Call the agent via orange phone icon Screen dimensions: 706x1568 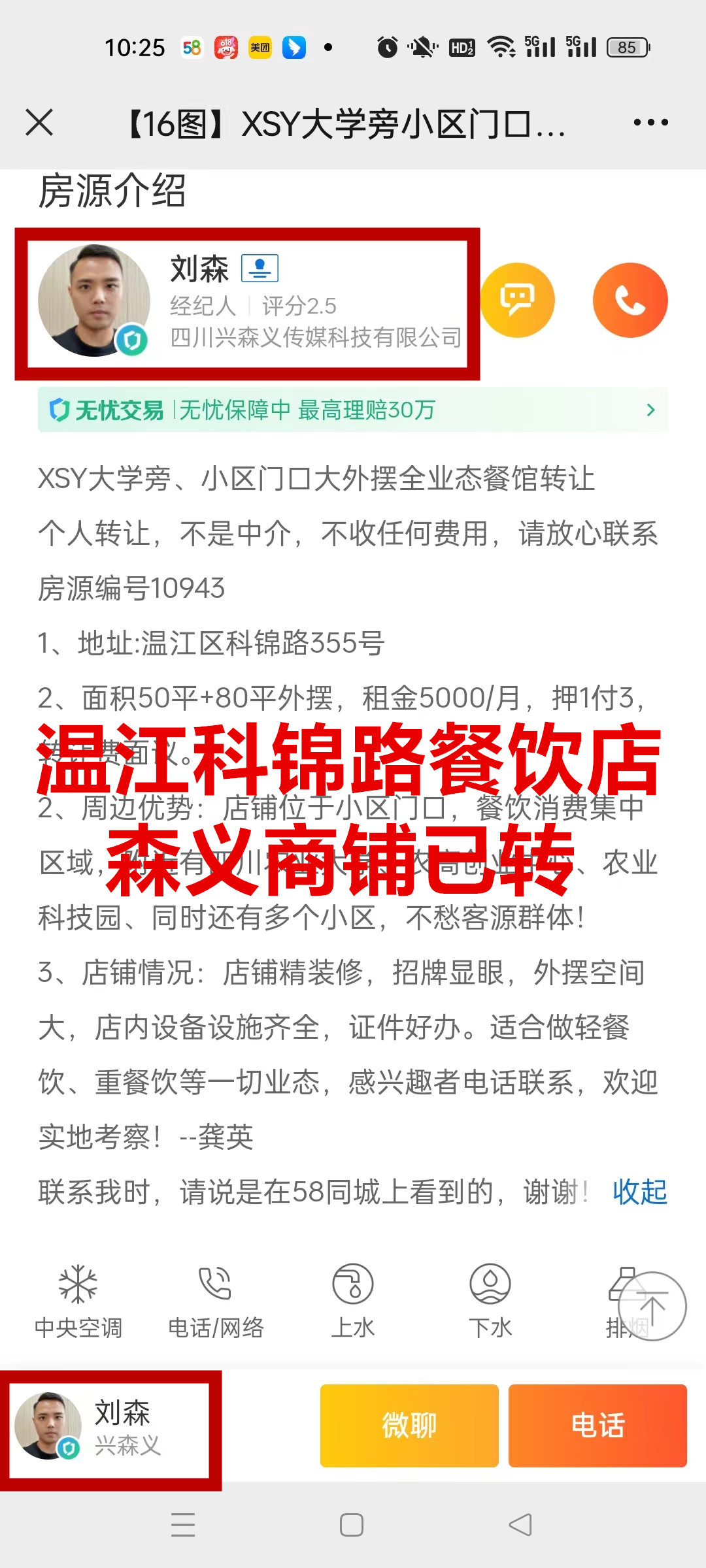(x=630, y=301)
